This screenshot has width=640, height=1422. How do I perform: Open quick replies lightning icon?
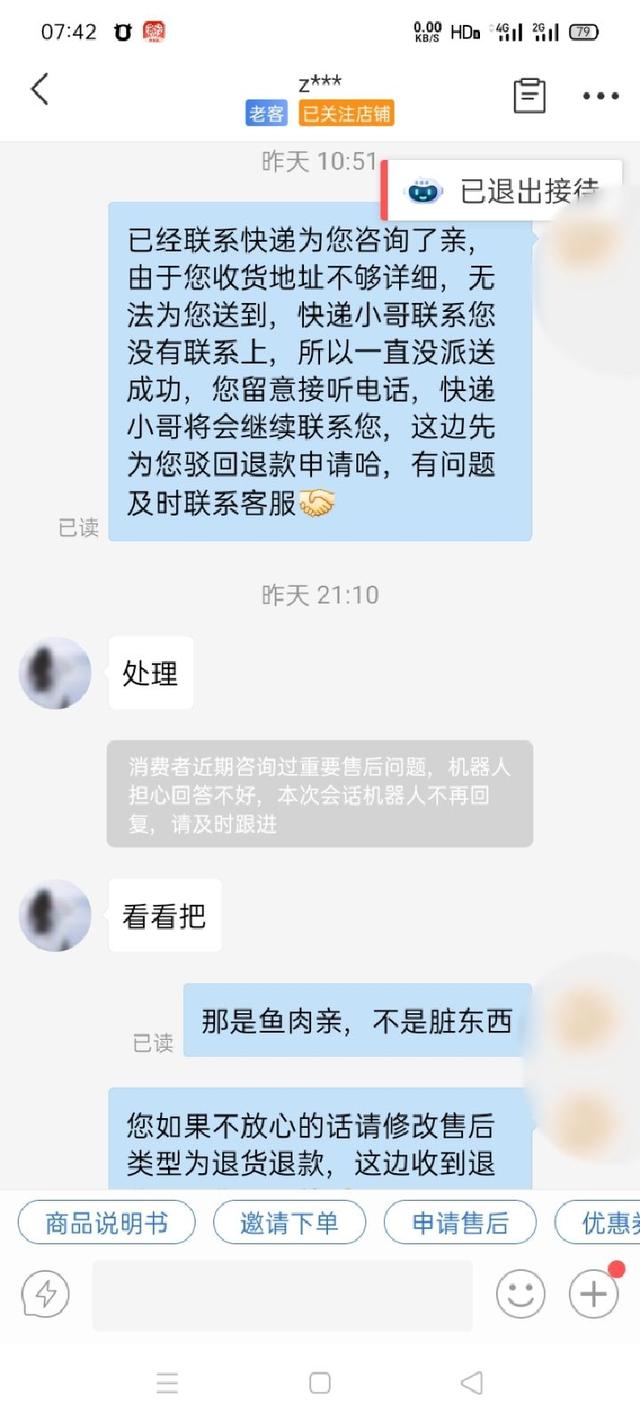45,1295
